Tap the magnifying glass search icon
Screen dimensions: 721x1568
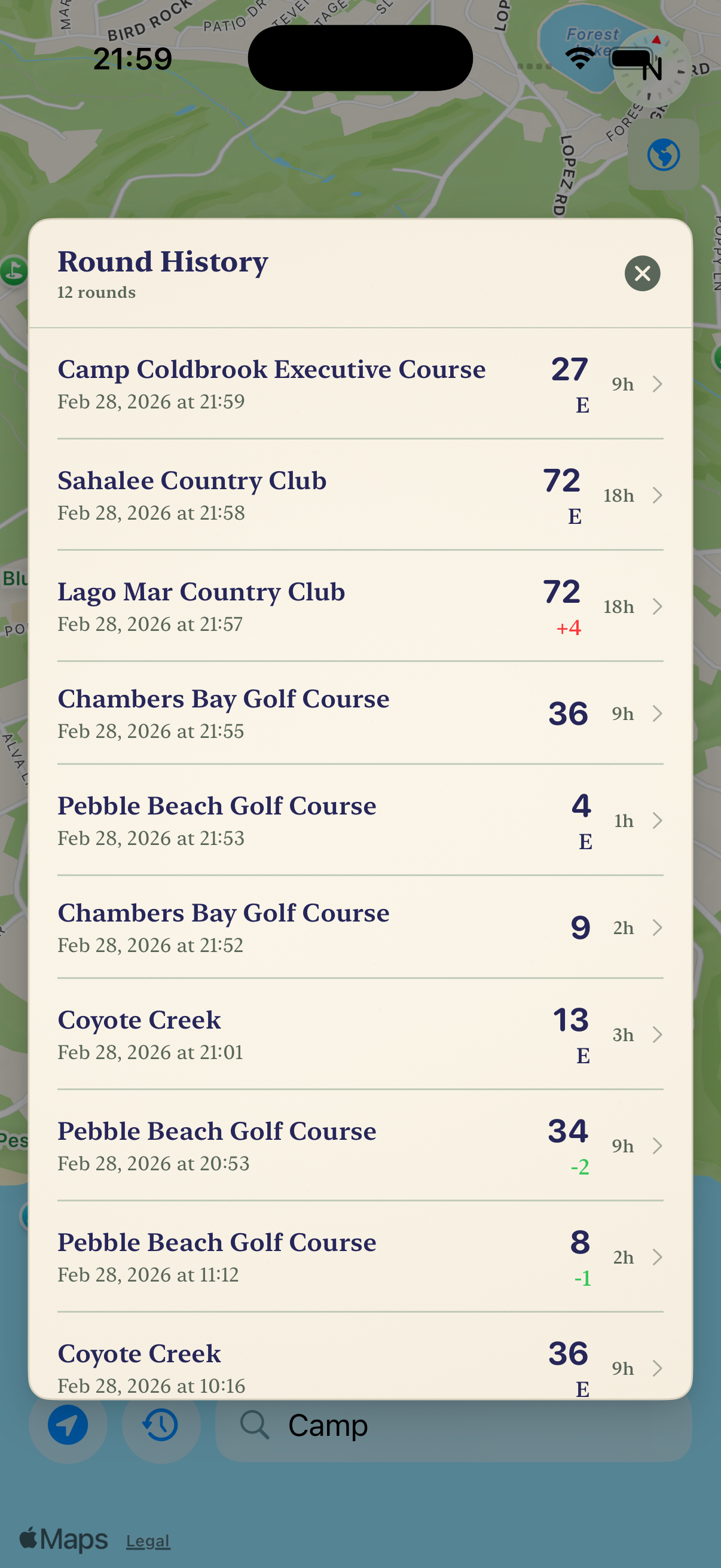(255, 1425)
